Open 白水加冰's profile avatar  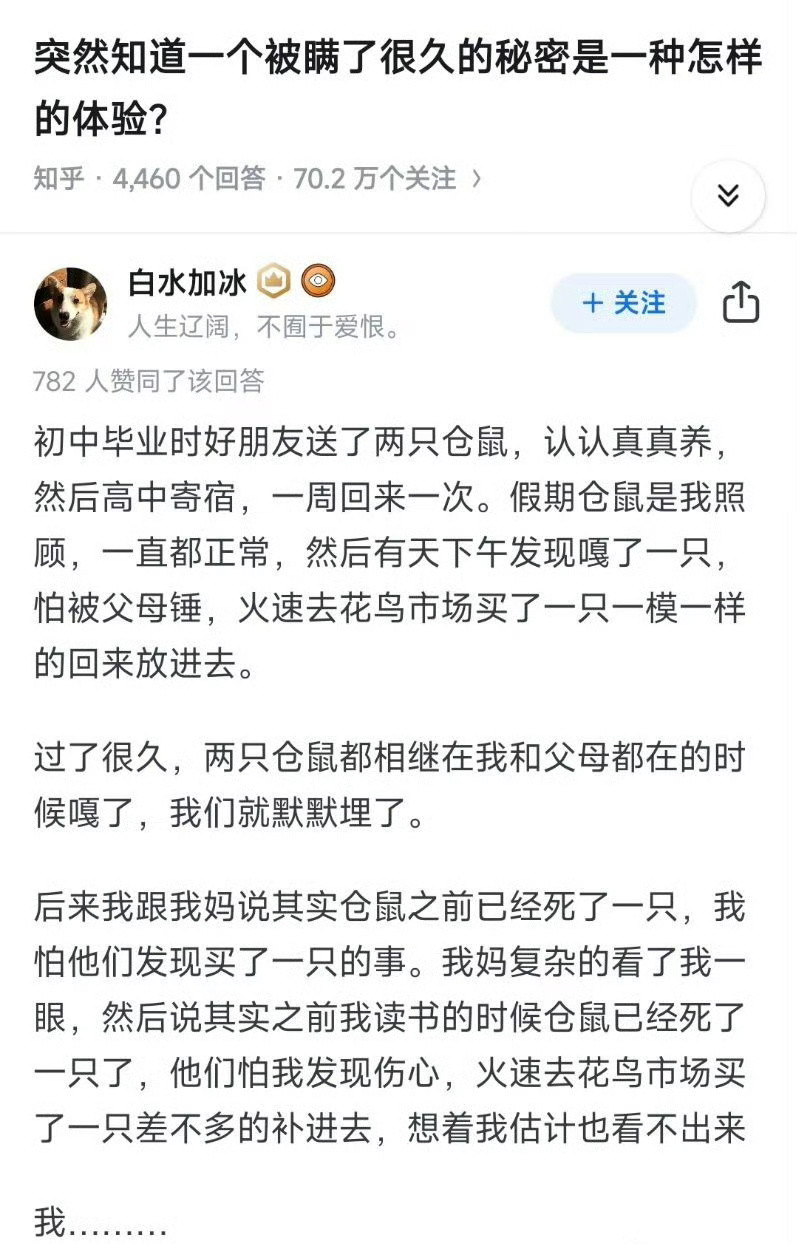70,304
